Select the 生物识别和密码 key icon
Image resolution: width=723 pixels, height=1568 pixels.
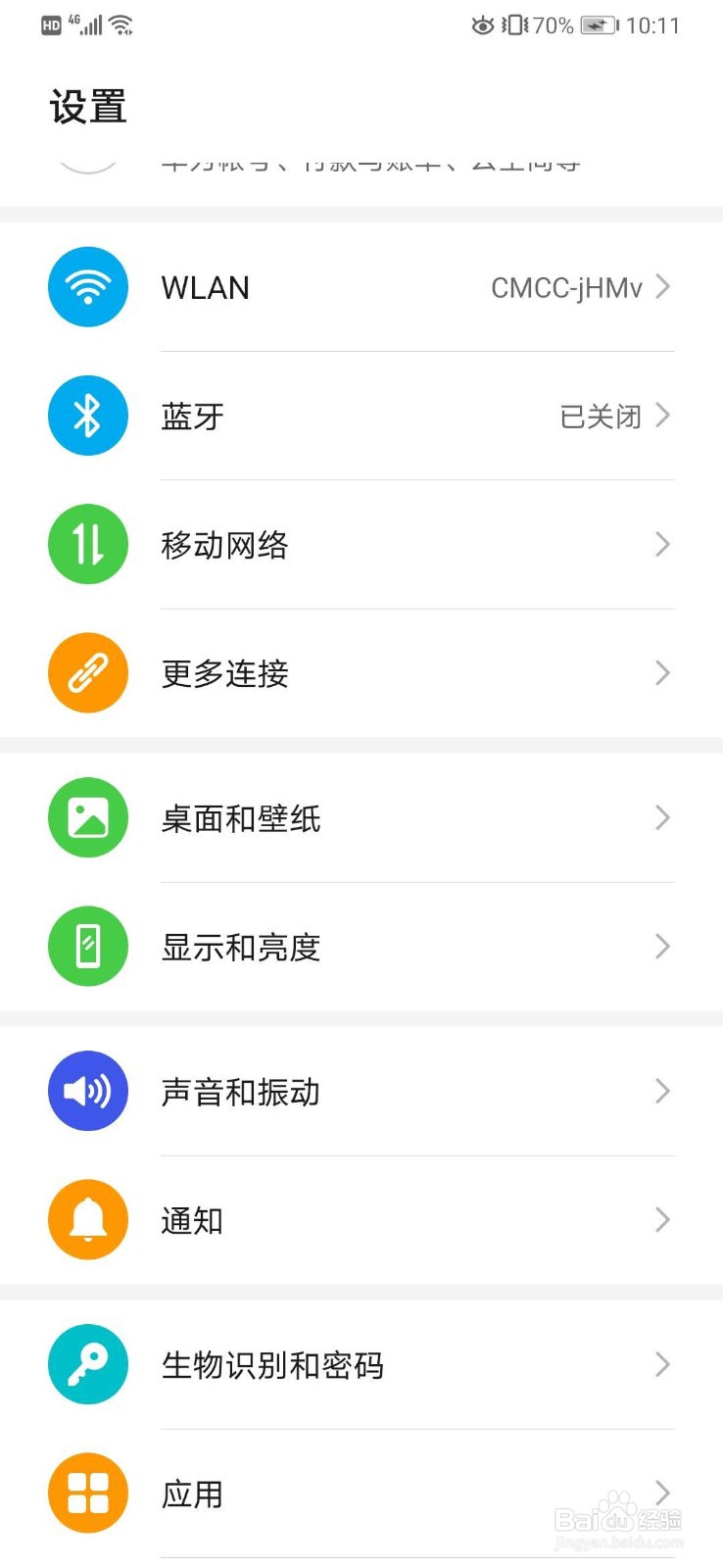(87, 1363)
